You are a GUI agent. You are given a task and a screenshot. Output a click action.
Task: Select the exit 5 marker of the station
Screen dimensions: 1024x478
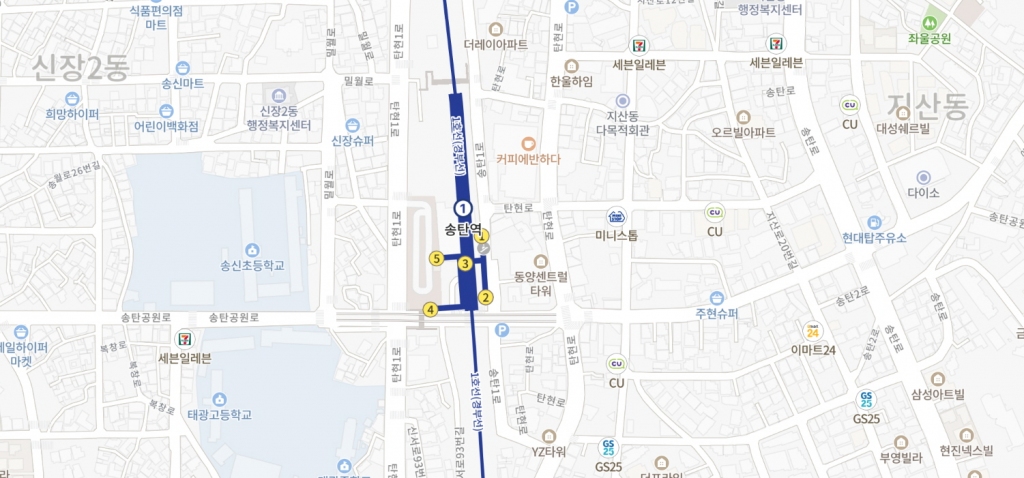[x=435, y=259]
